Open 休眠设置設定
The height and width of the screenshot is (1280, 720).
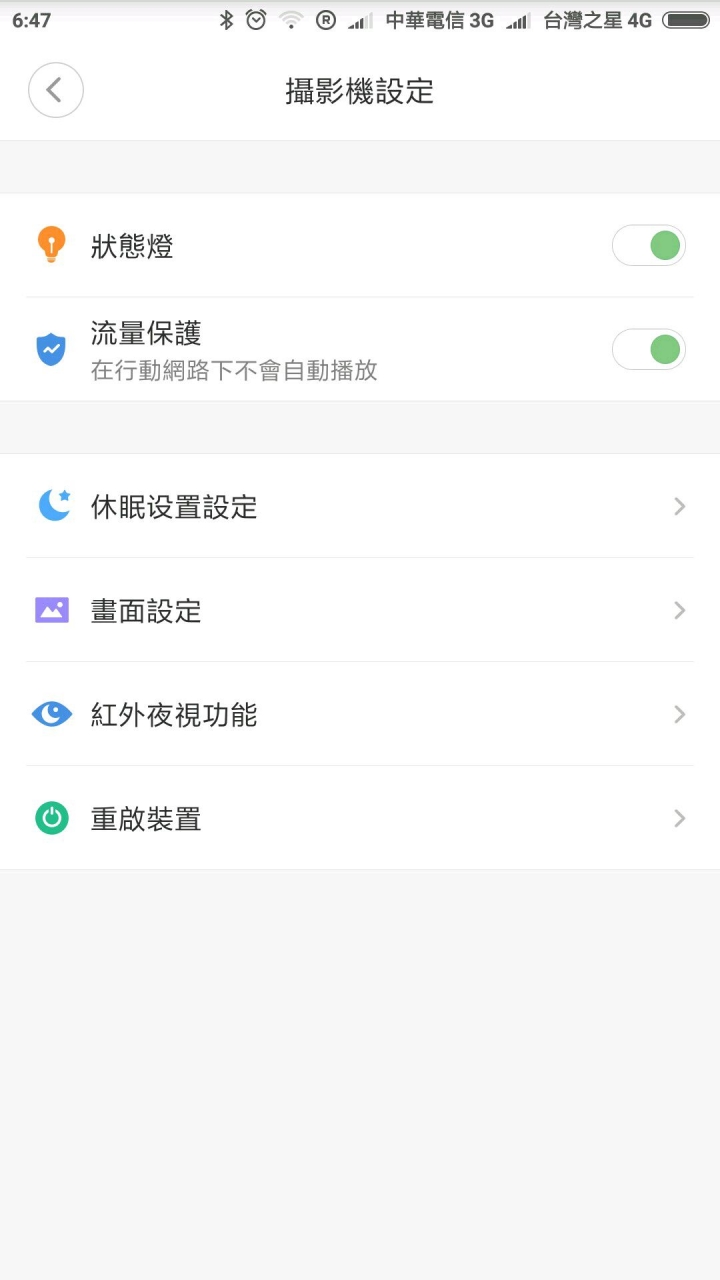click(x=360, y=506)
